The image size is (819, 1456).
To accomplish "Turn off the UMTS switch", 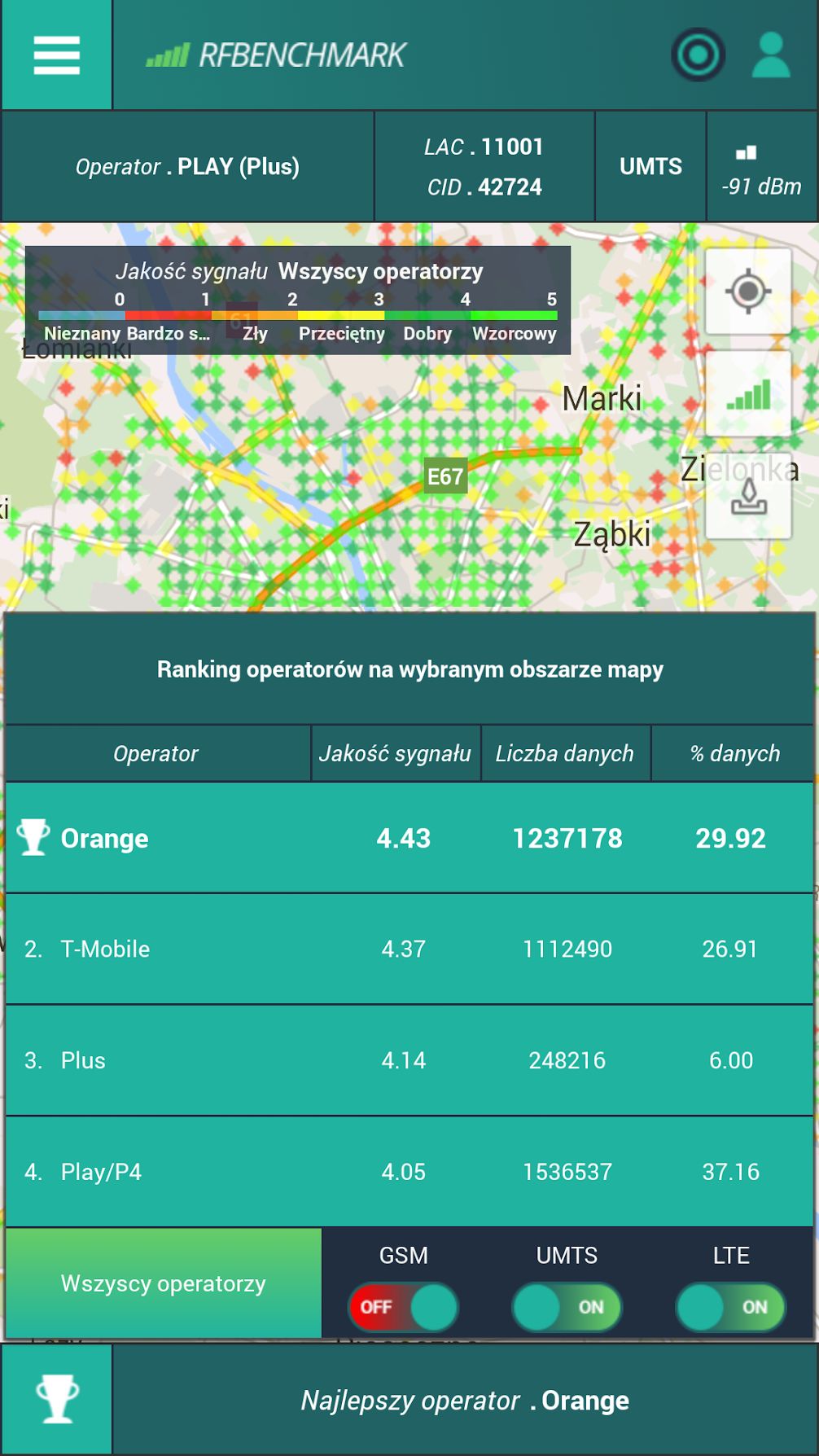I will [x=567, y=1307].
